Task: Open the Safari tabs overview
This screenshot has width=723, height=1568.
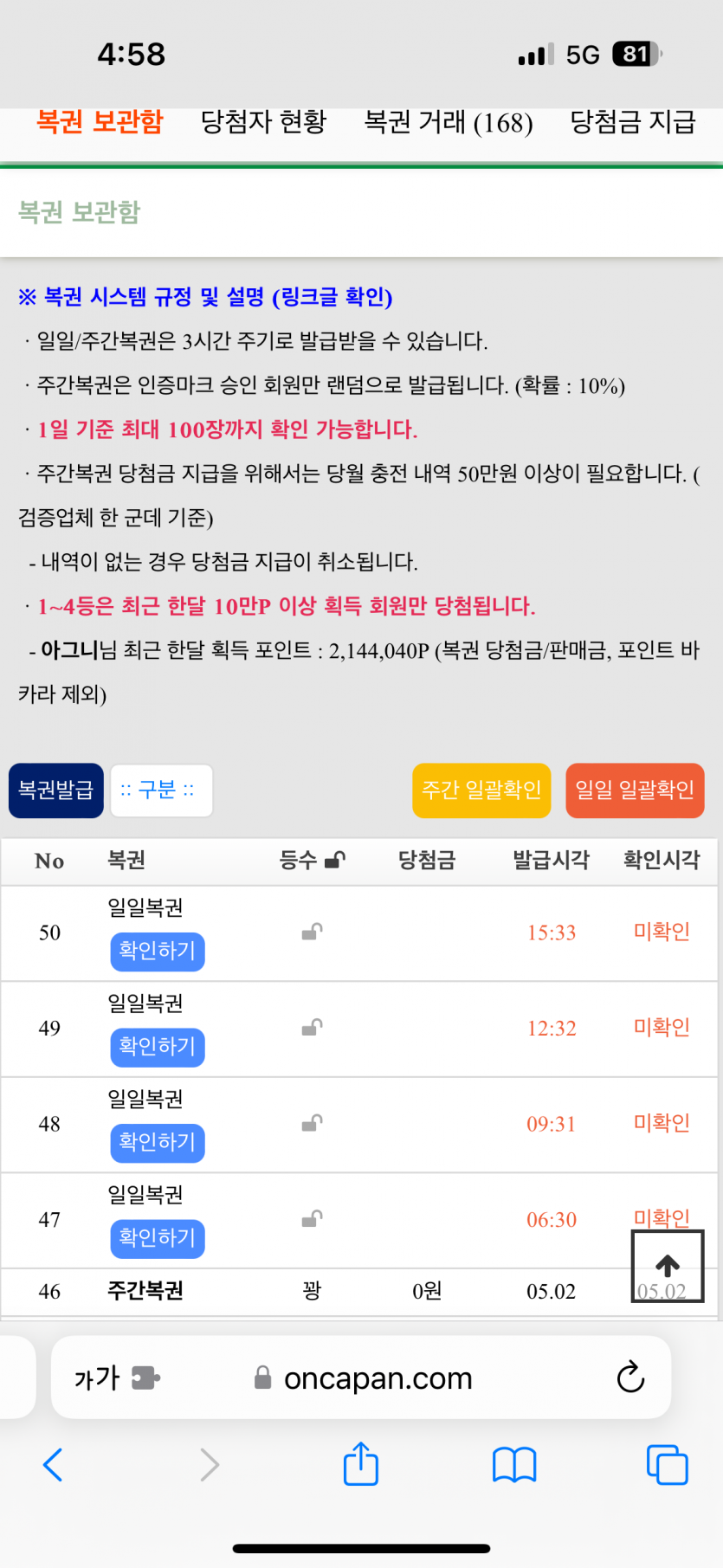Action: pos(667,1465)
